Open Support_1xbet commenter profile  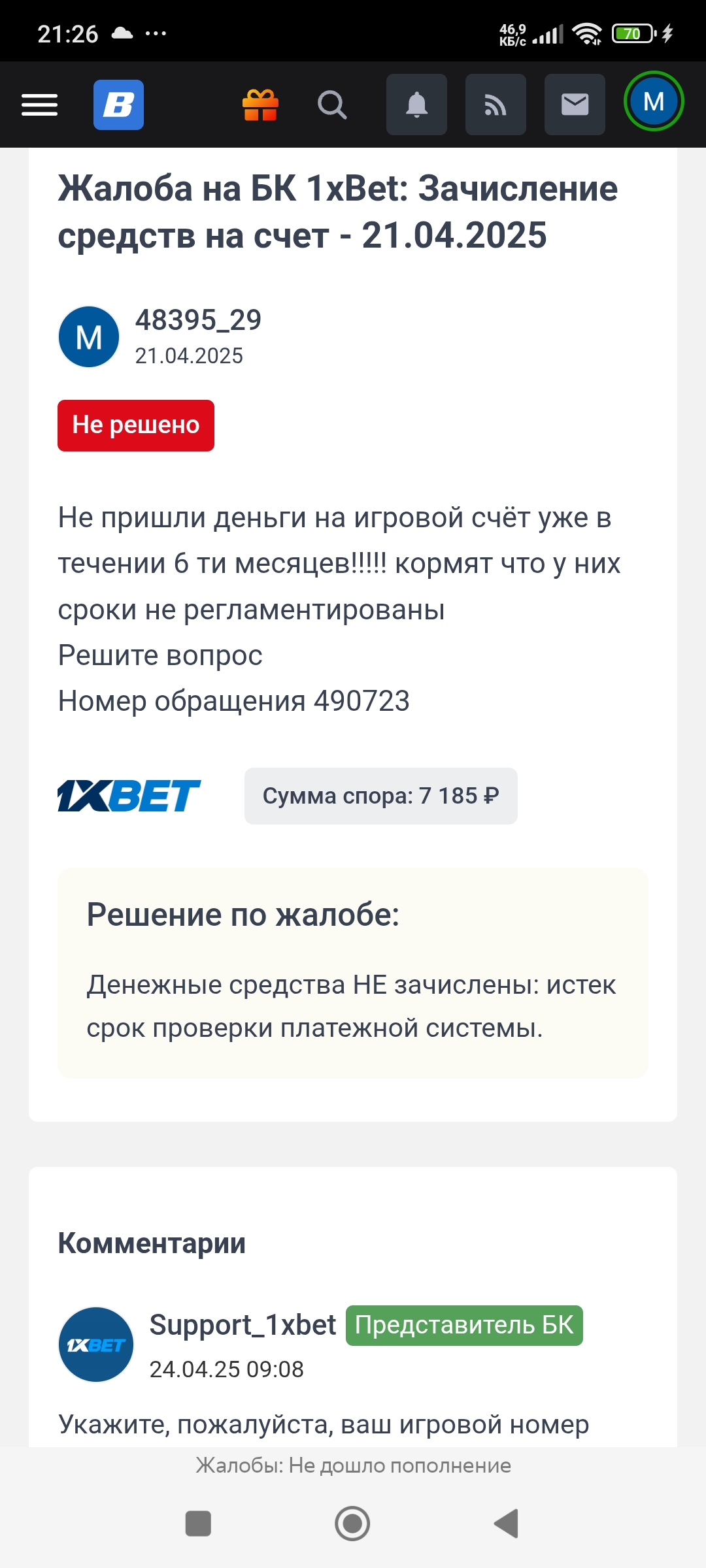(243, 1325)
